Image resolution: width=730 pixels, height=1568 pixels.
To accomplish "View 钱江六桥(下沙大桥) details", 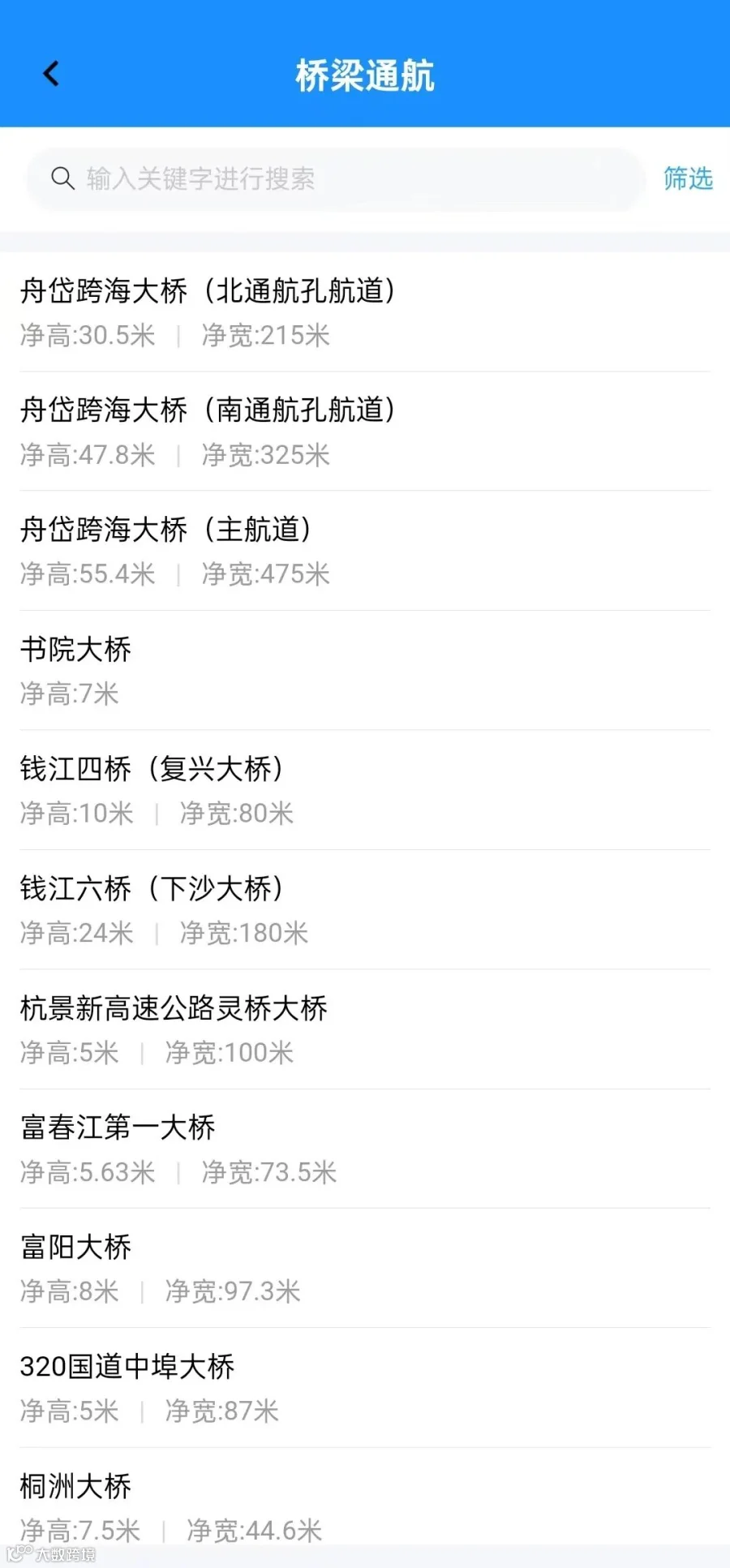I will coord(365,910).
